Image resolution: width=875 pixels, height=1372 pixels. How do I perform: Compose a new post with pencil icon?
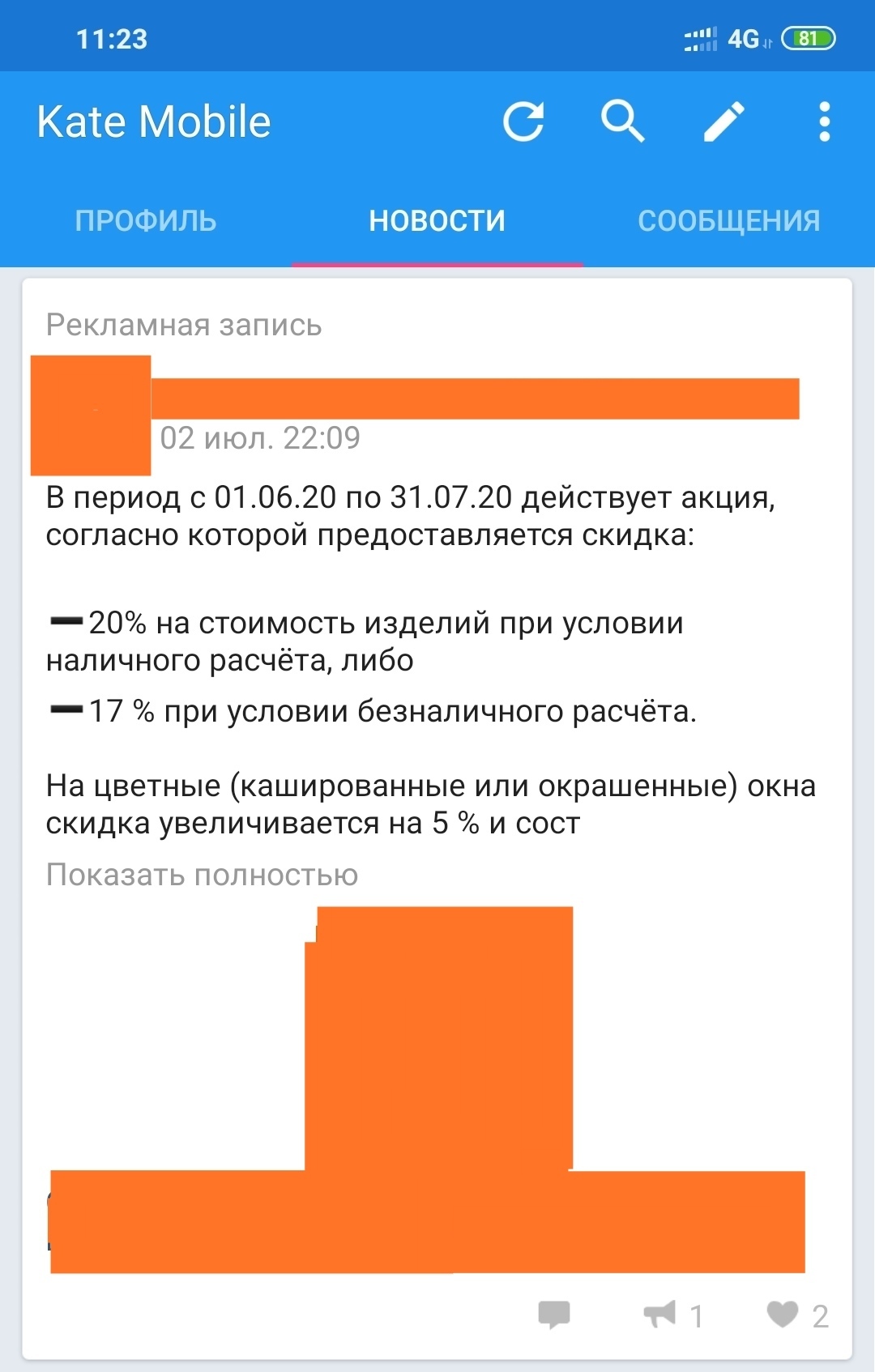click(x=723, y=122)
